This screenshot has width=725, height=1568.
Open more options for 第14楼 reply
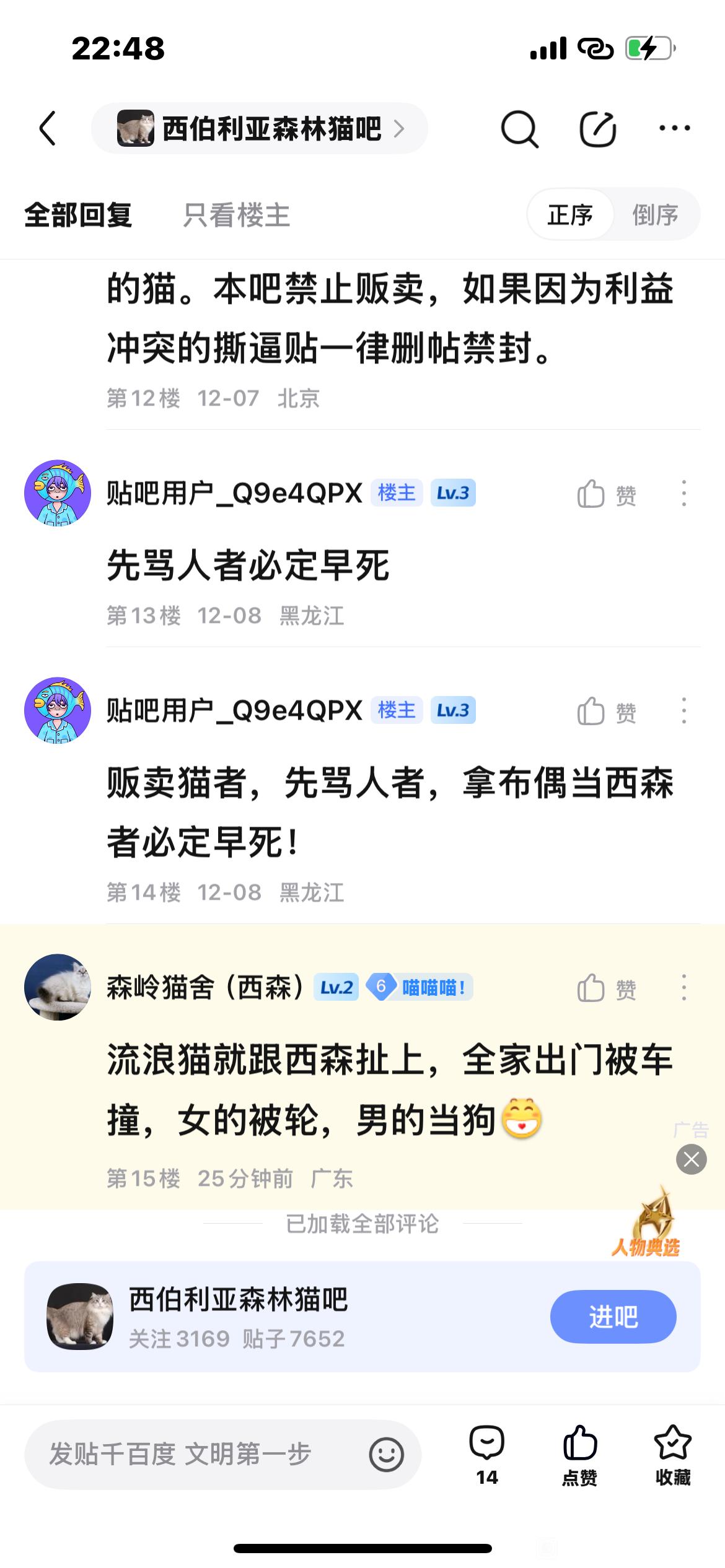[684, 710]
